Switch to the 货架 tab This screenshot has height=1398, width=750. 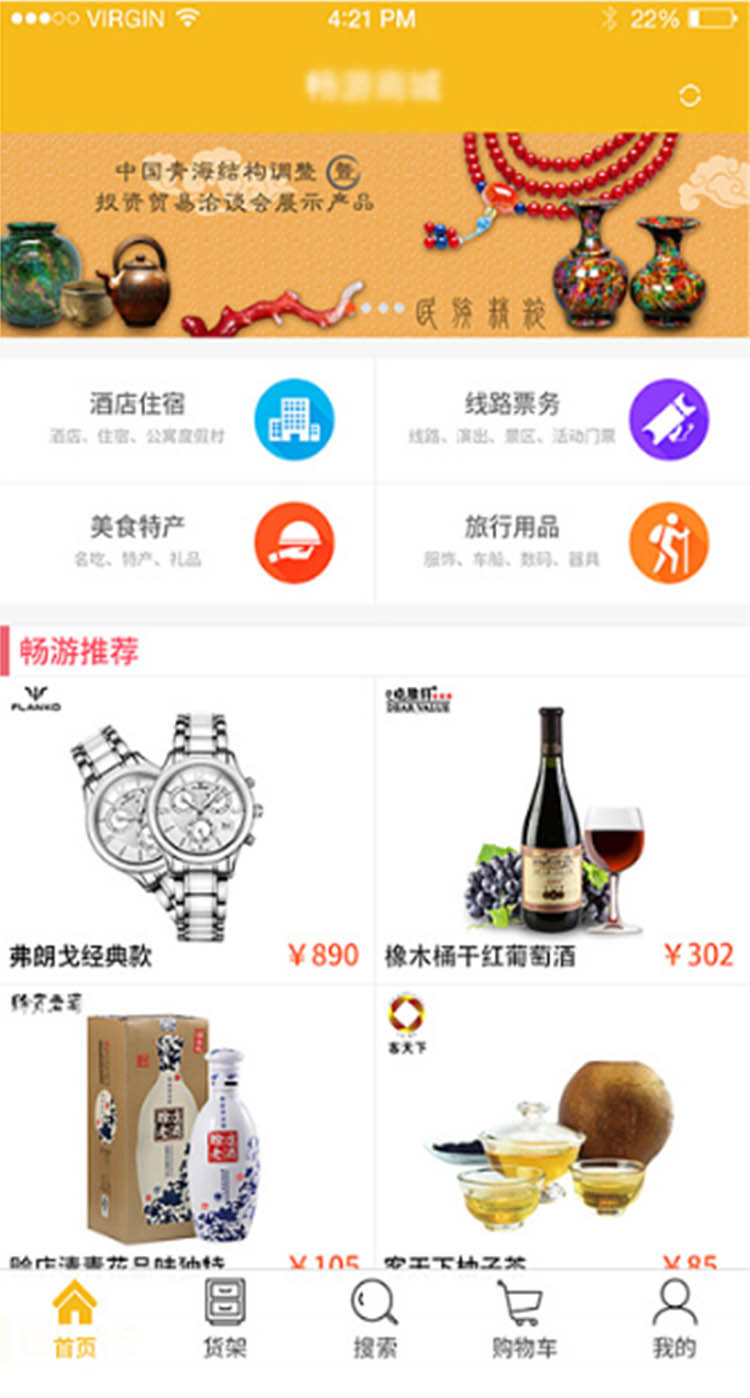224,1320
